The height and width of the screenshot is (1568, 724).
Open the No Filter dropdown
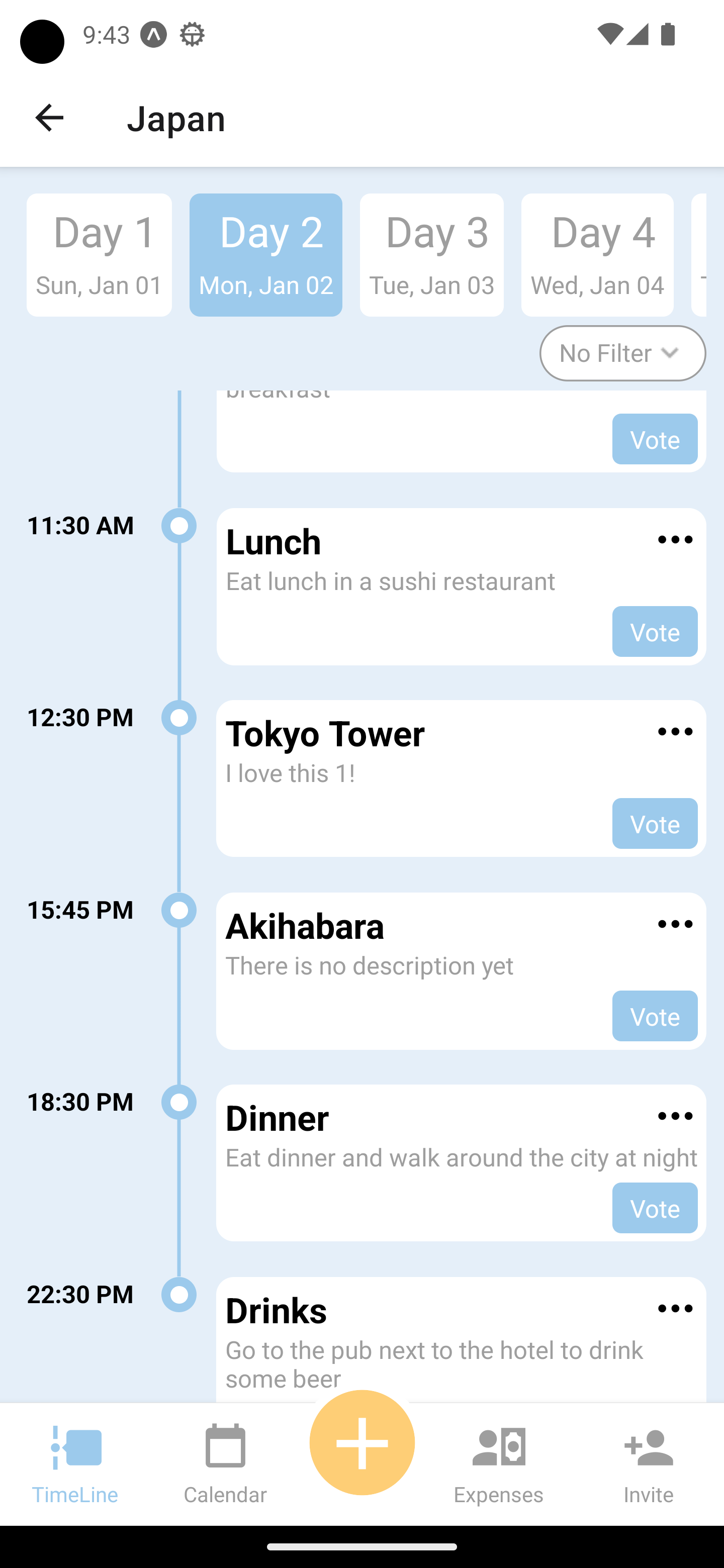click(622, 353)
